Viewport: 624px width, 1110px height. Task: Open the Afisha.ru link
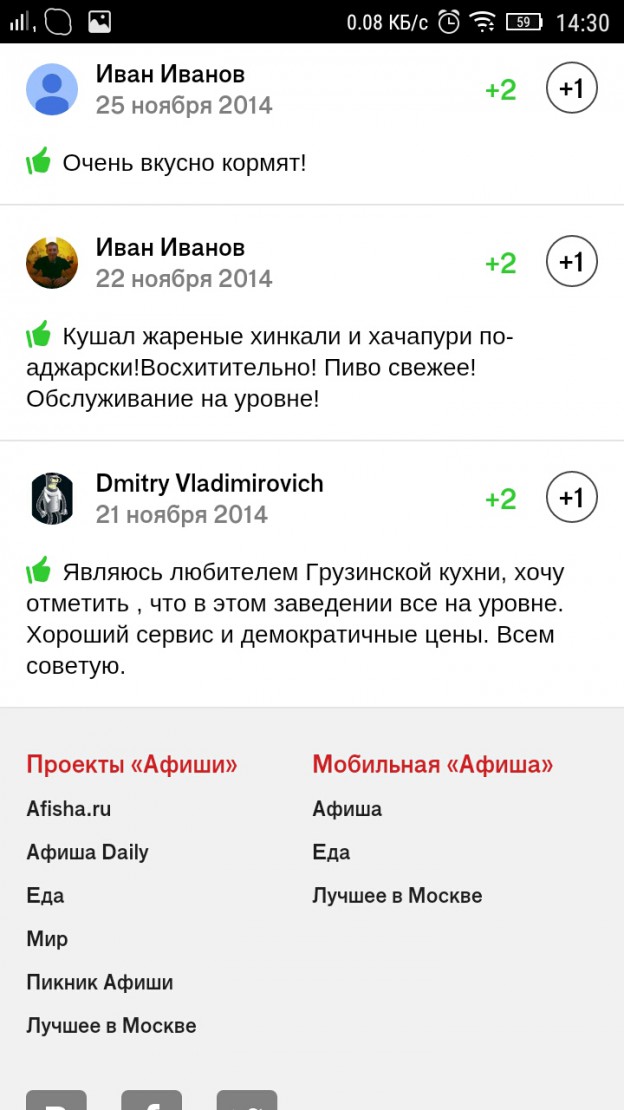(69, 808)
